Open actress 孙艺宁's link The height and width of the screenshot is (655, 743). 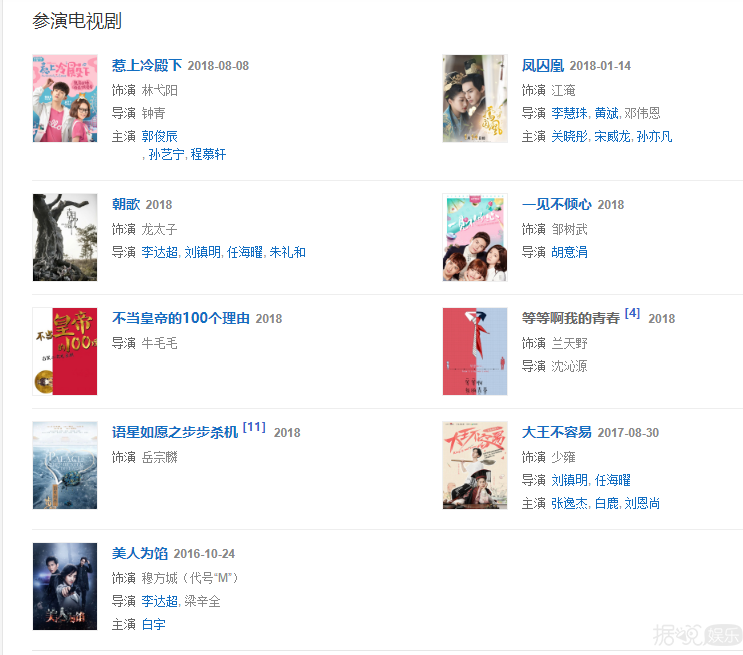[166, 154]
